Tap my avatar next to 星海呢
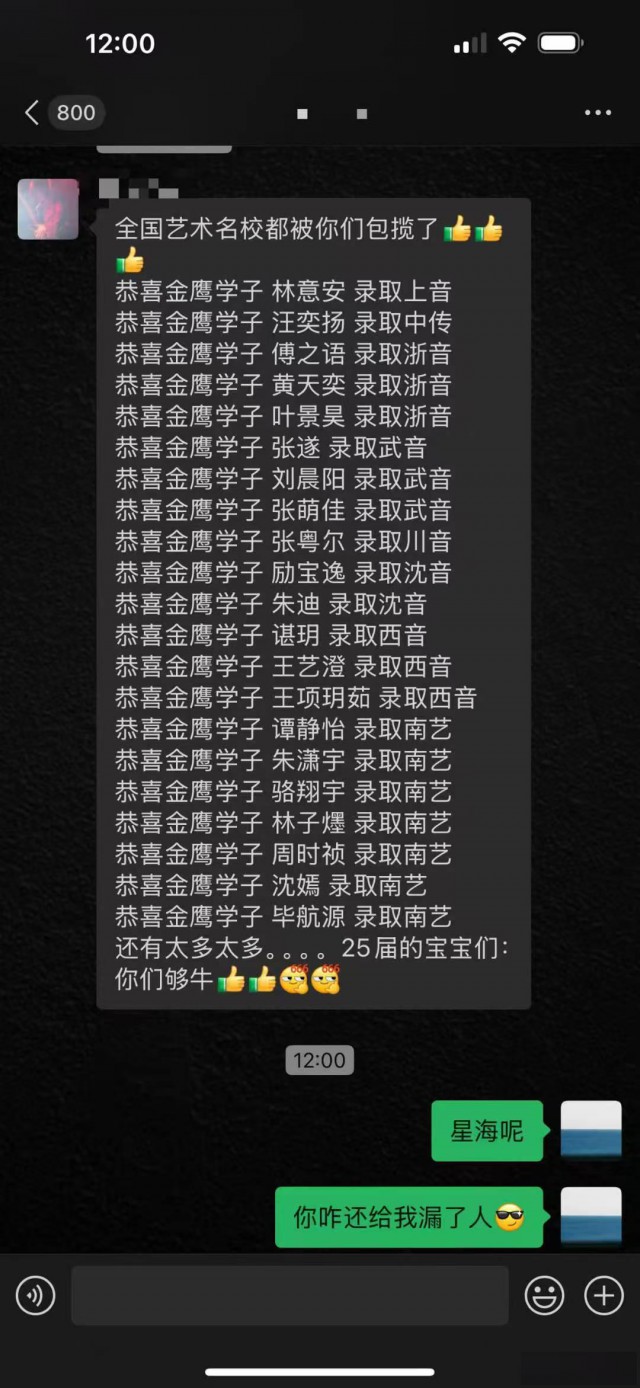The width and height of the screenshot is (640, 1388). point(591,1130)
